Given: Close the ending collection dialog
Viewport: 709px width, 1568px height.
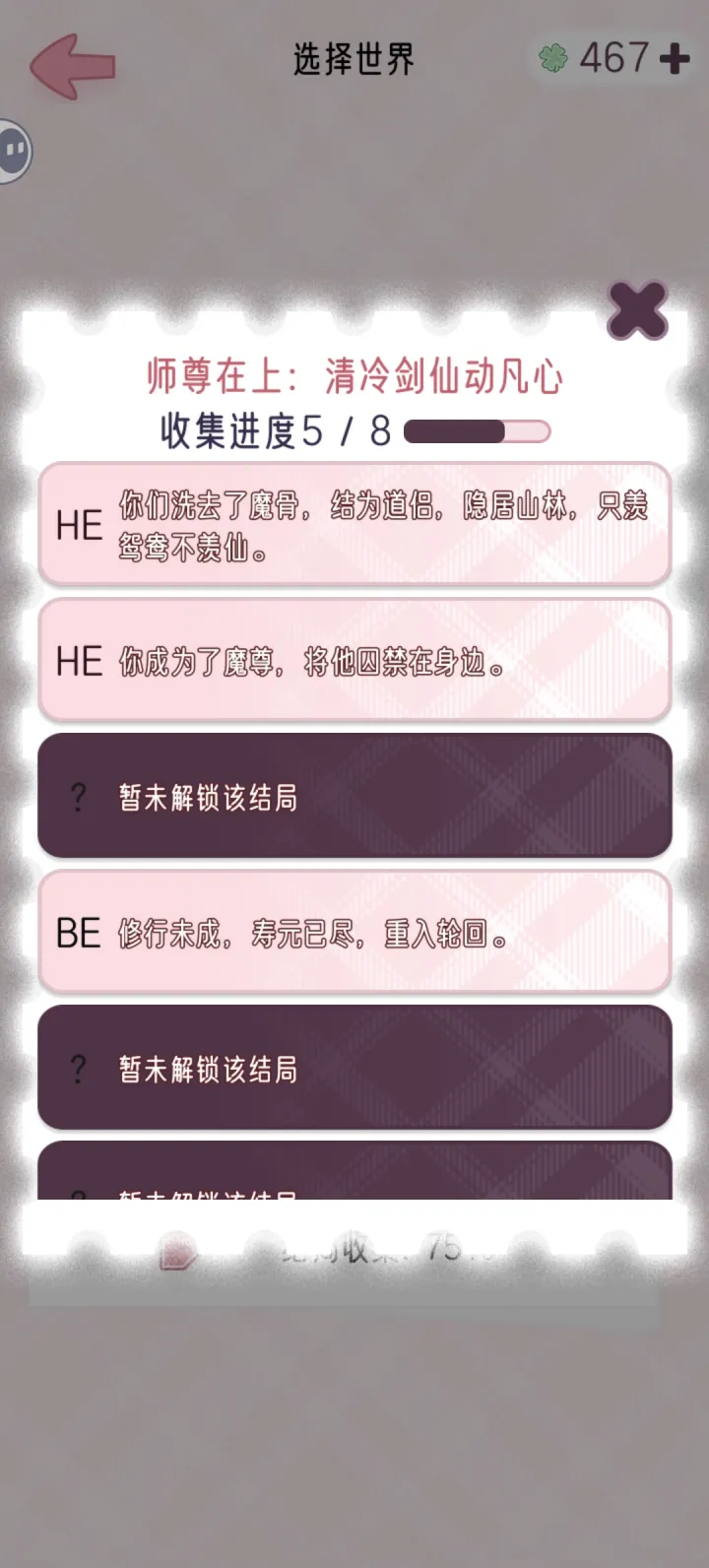Looking at the screenshot, I should click(637, 311).
